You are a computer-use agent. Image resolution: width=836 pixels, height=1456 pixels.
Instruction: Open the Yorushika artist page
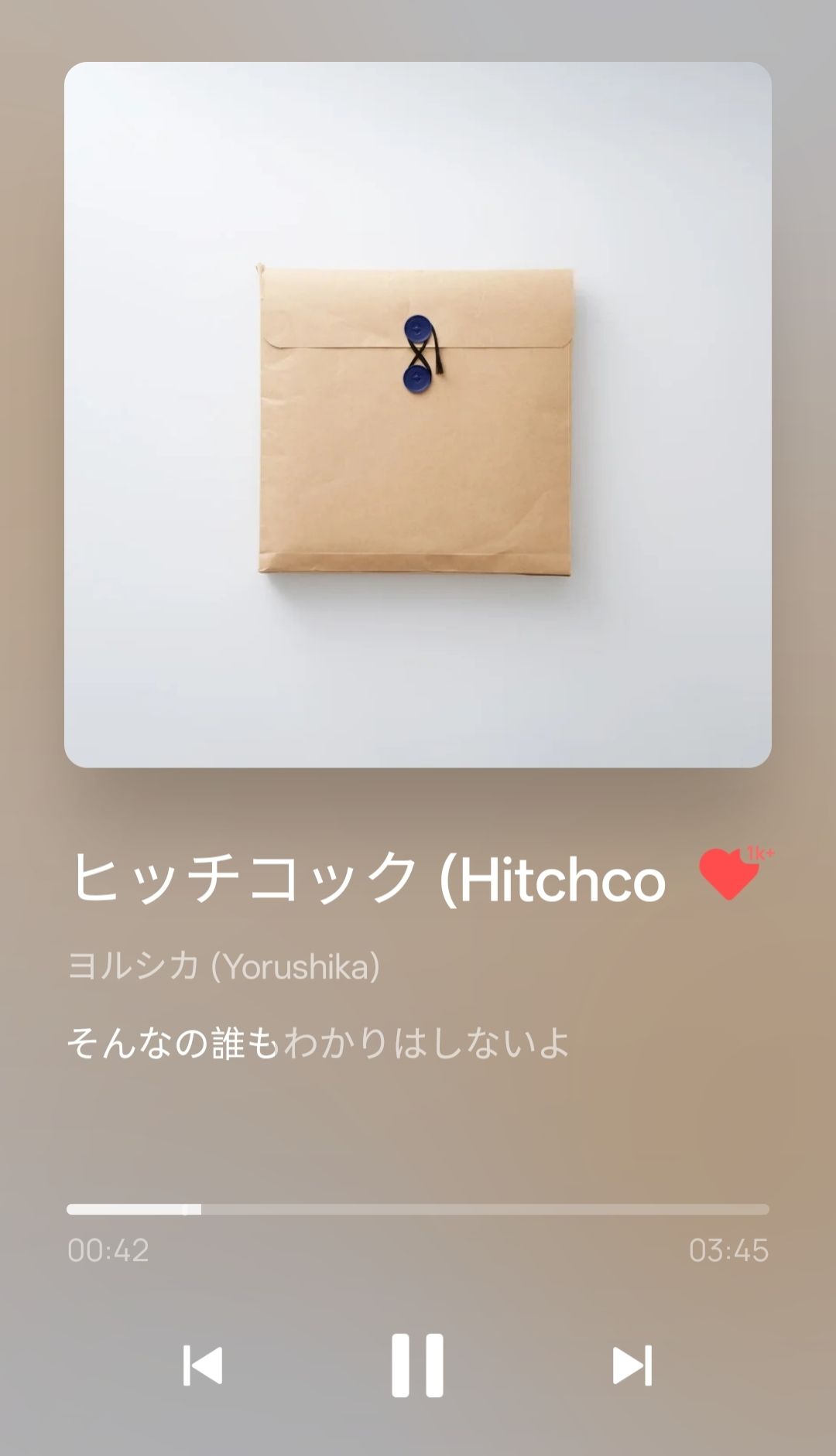(224, 966)
